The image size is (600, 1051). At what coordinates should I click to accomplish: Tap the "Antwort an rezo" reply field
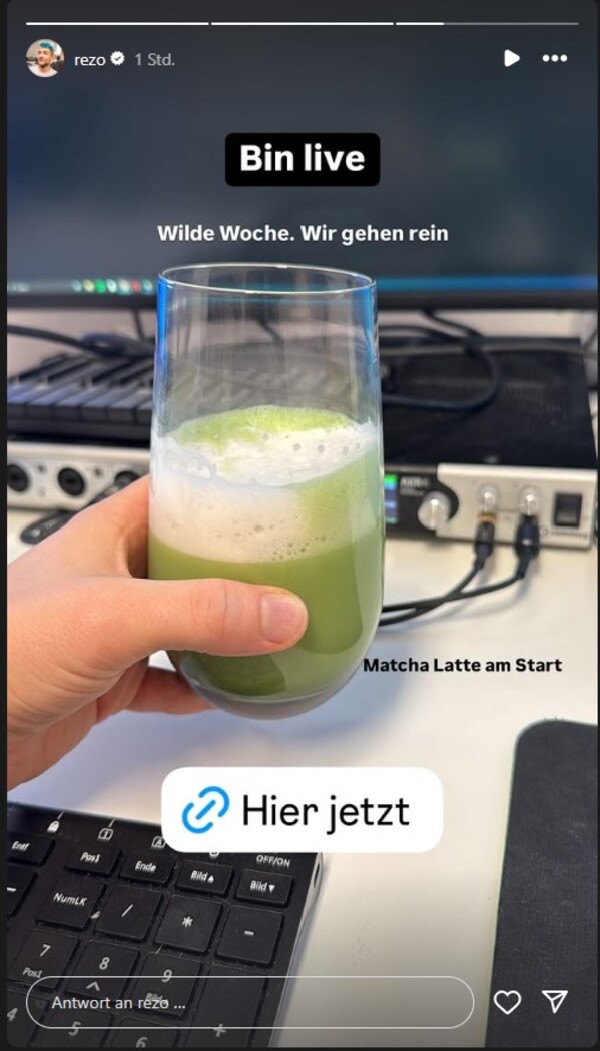(x=249, y=1002)
